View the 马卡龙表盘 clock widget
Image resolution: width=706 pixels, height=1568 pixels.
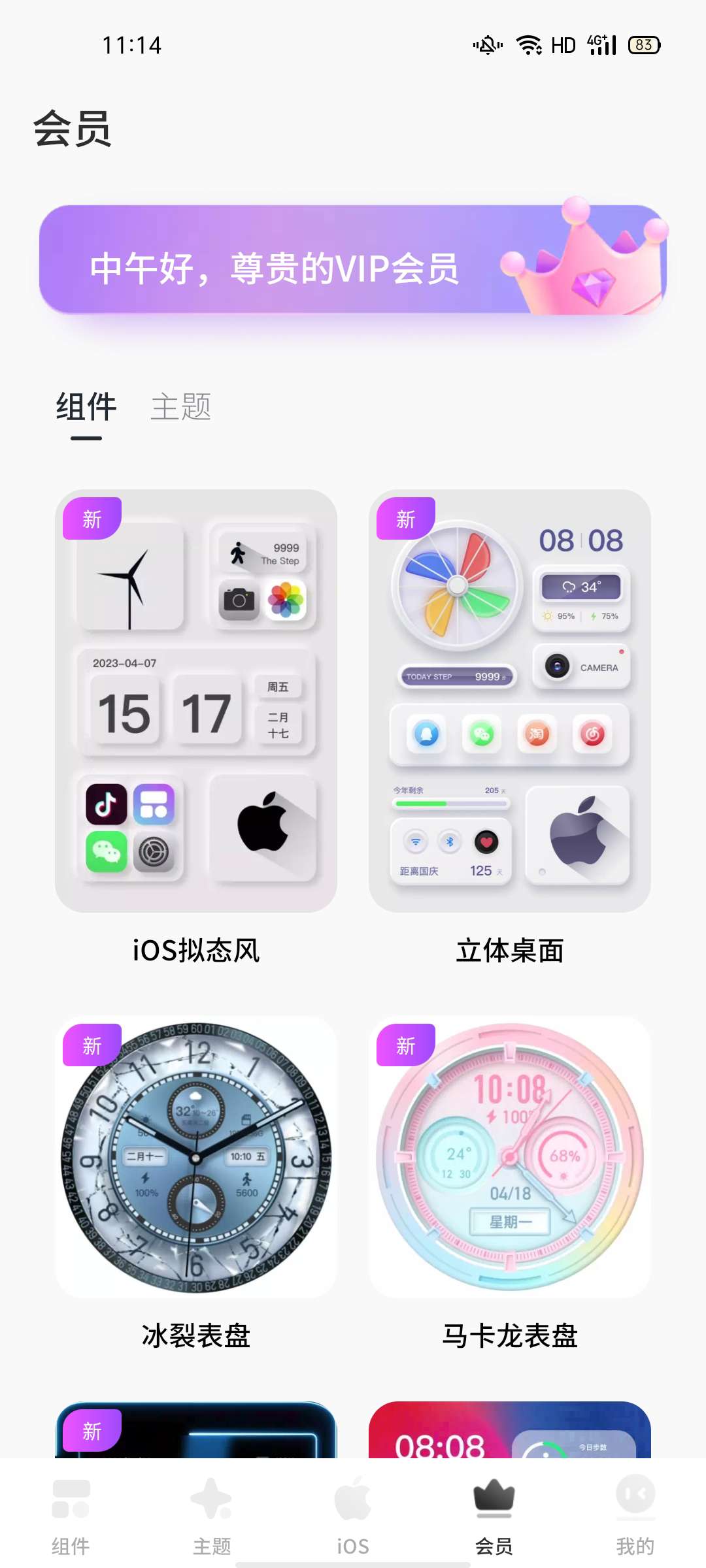click(510, 1156)
